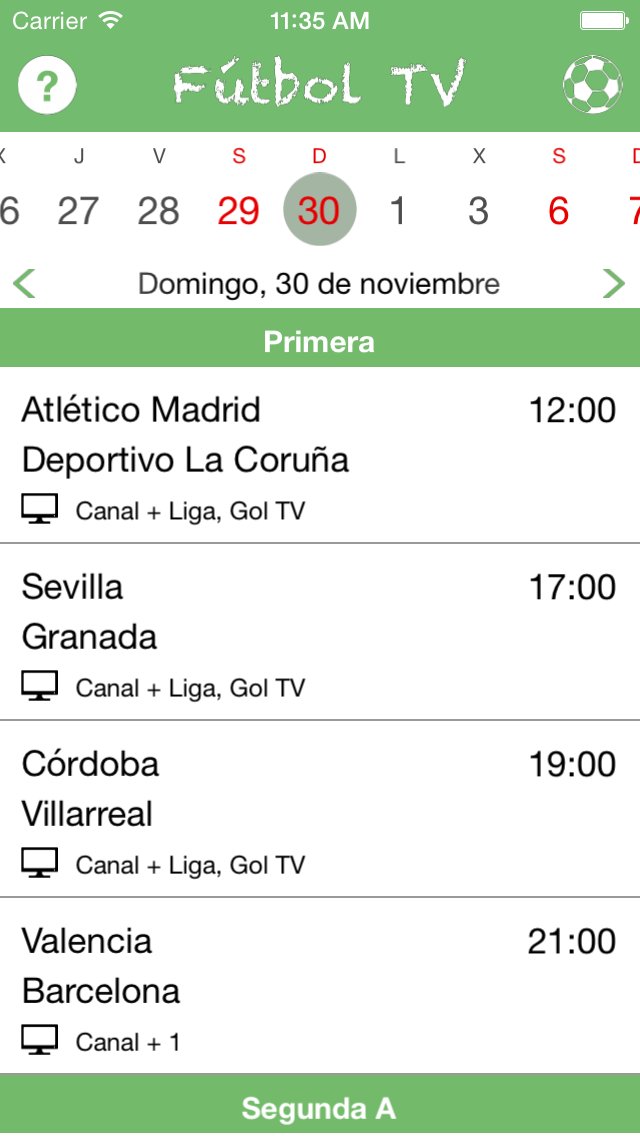Open the Atlético Madrid vs Deportivo match

click(x=320, y=455)
